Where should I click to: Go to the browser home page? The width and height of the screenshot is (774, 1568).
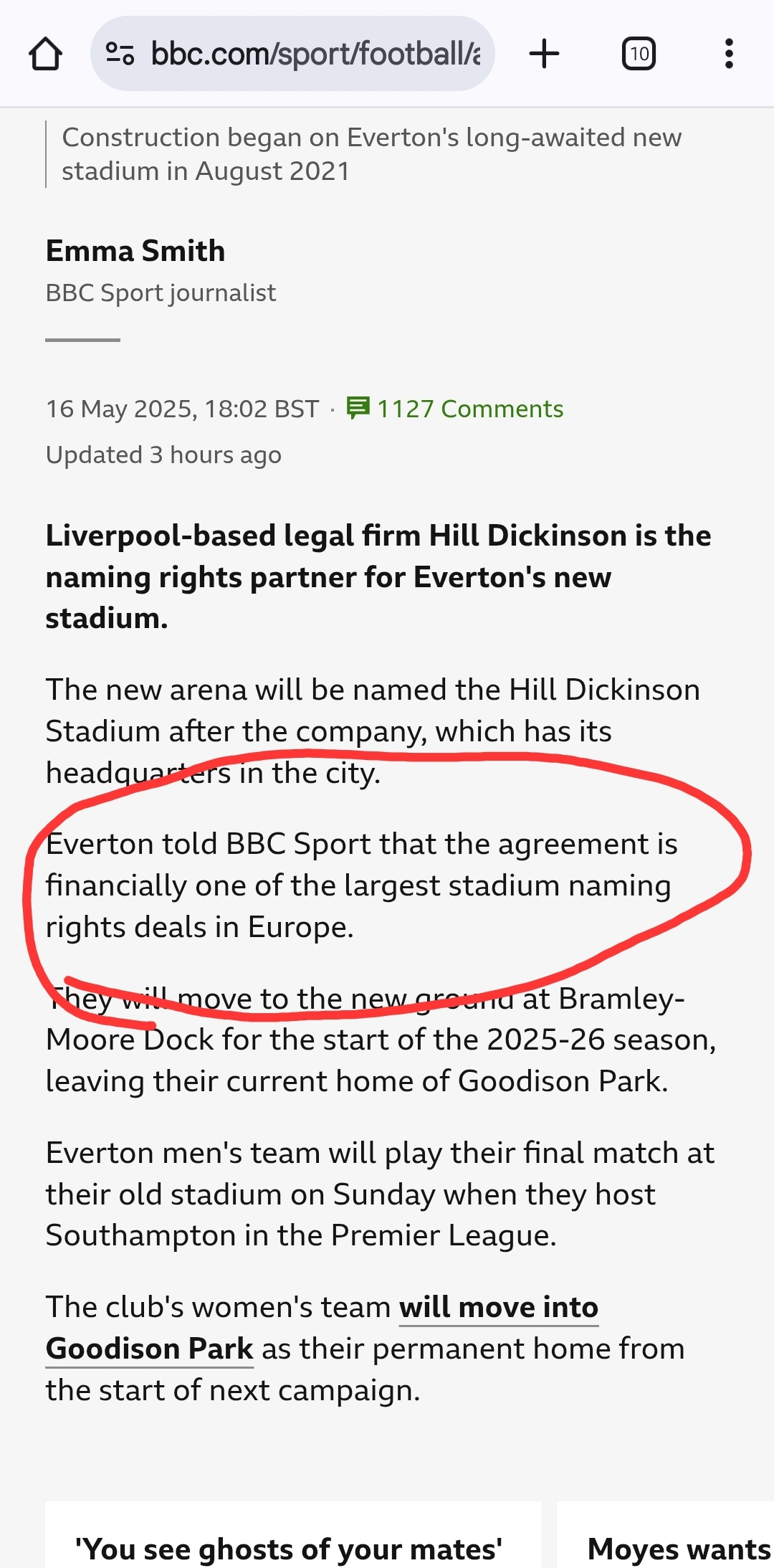click(45, 54)
